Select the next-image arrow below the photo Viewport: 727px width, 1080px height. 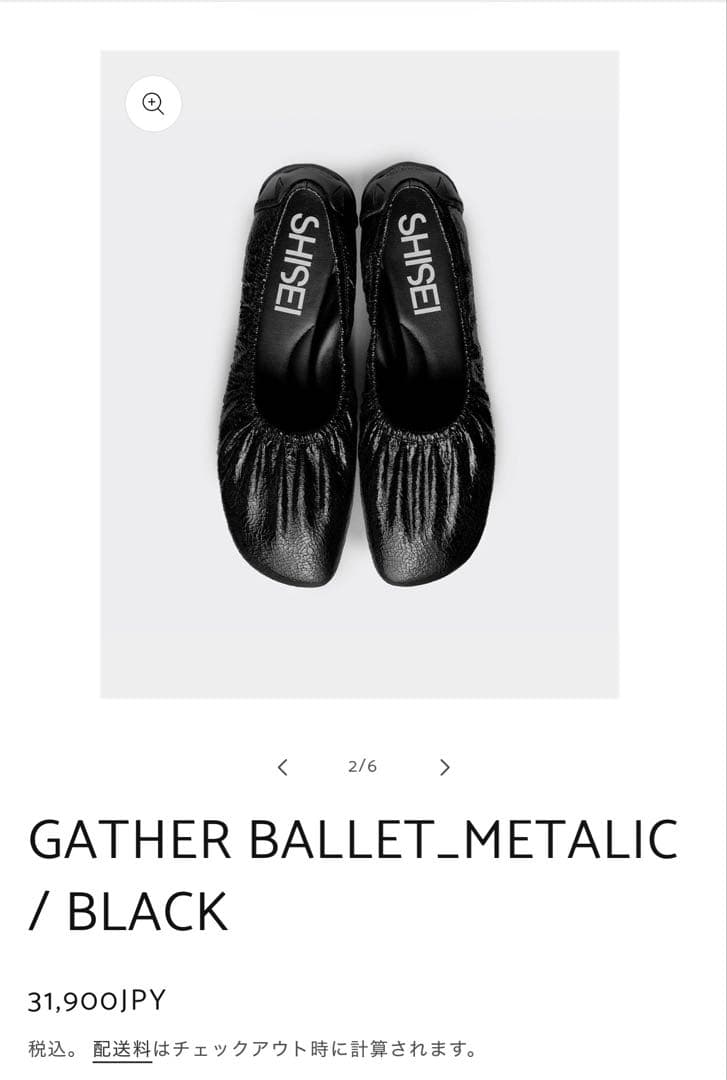[444, 766]
